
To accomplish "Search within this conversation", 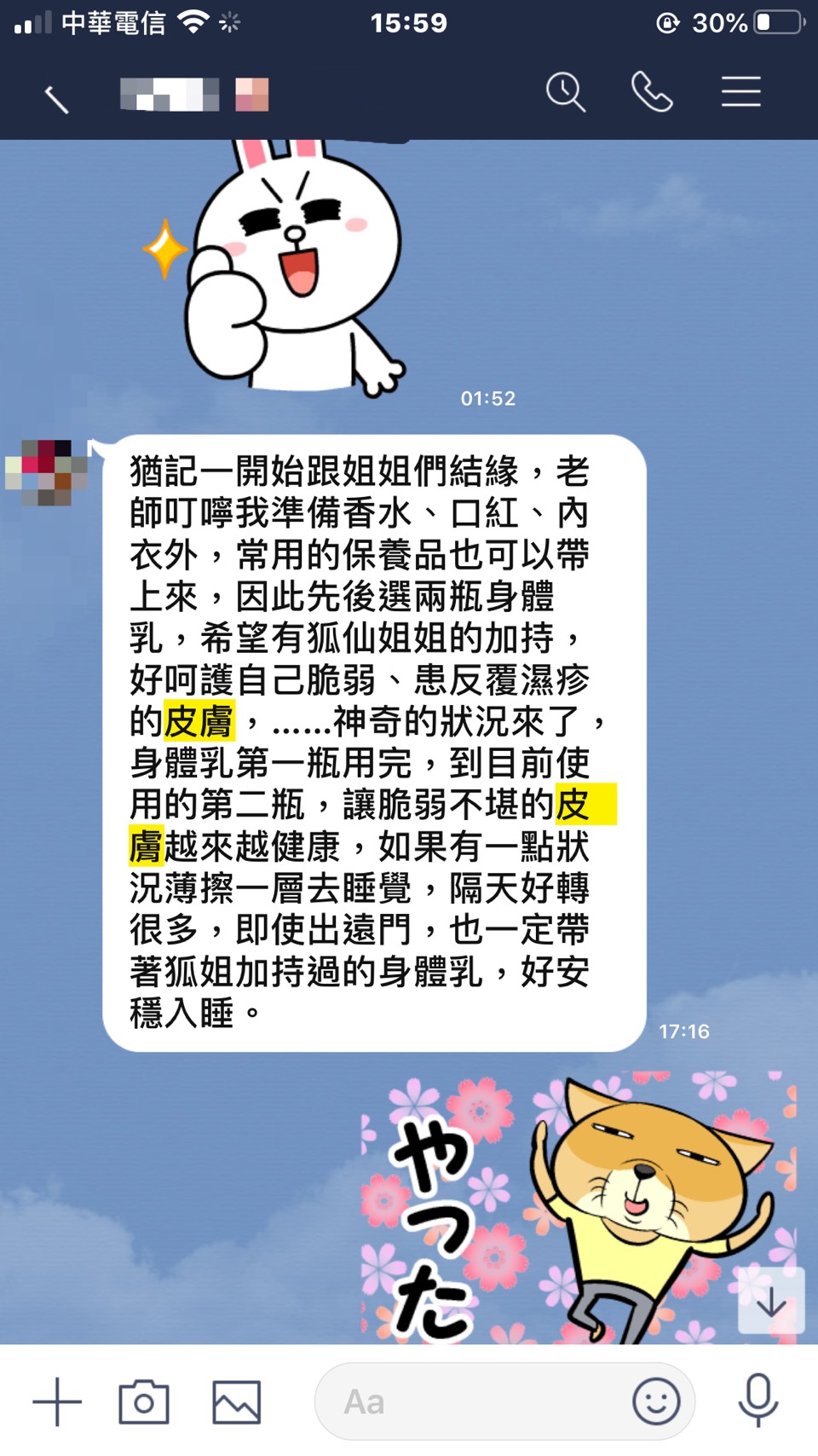I will [566, 92].
